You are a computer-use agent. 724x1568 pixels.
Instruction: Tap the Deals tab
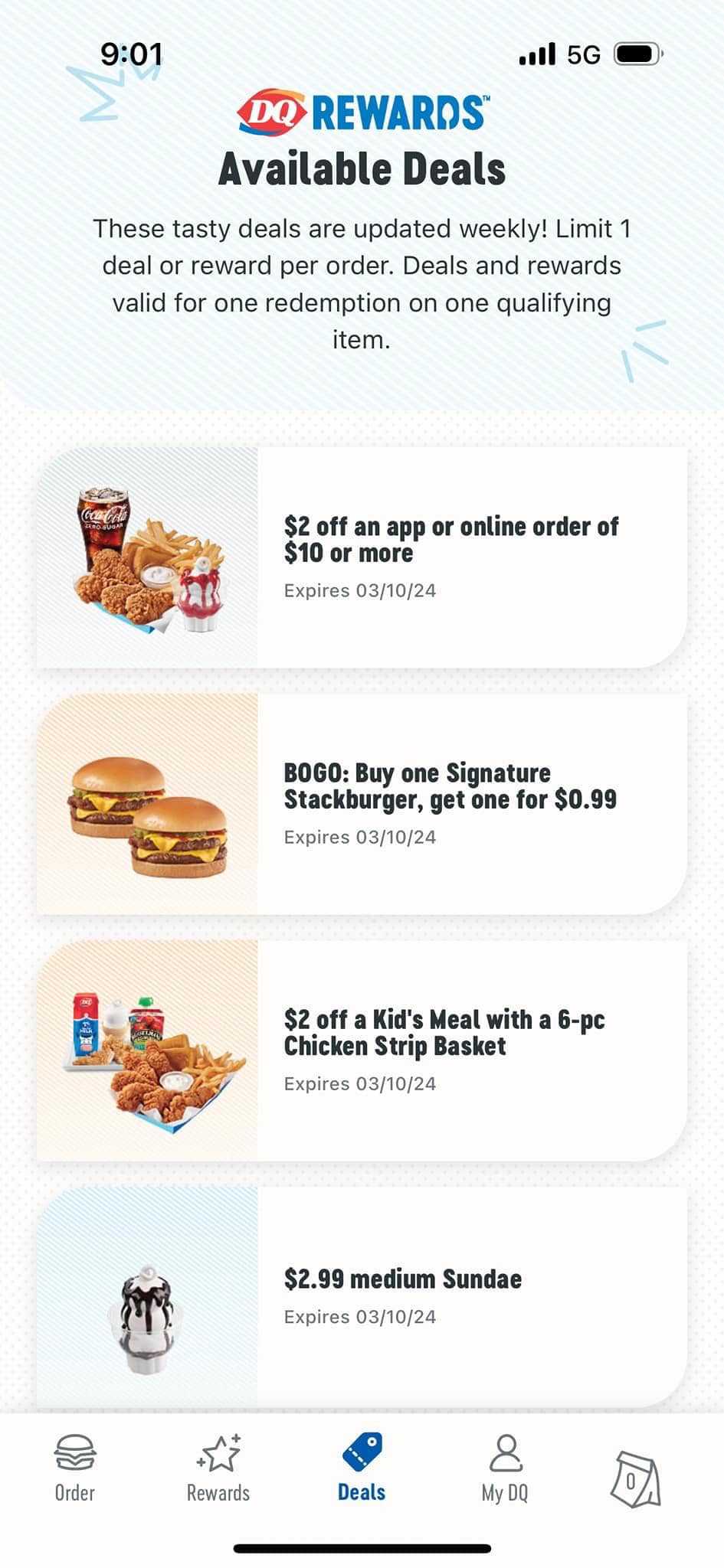point(362,1468)
